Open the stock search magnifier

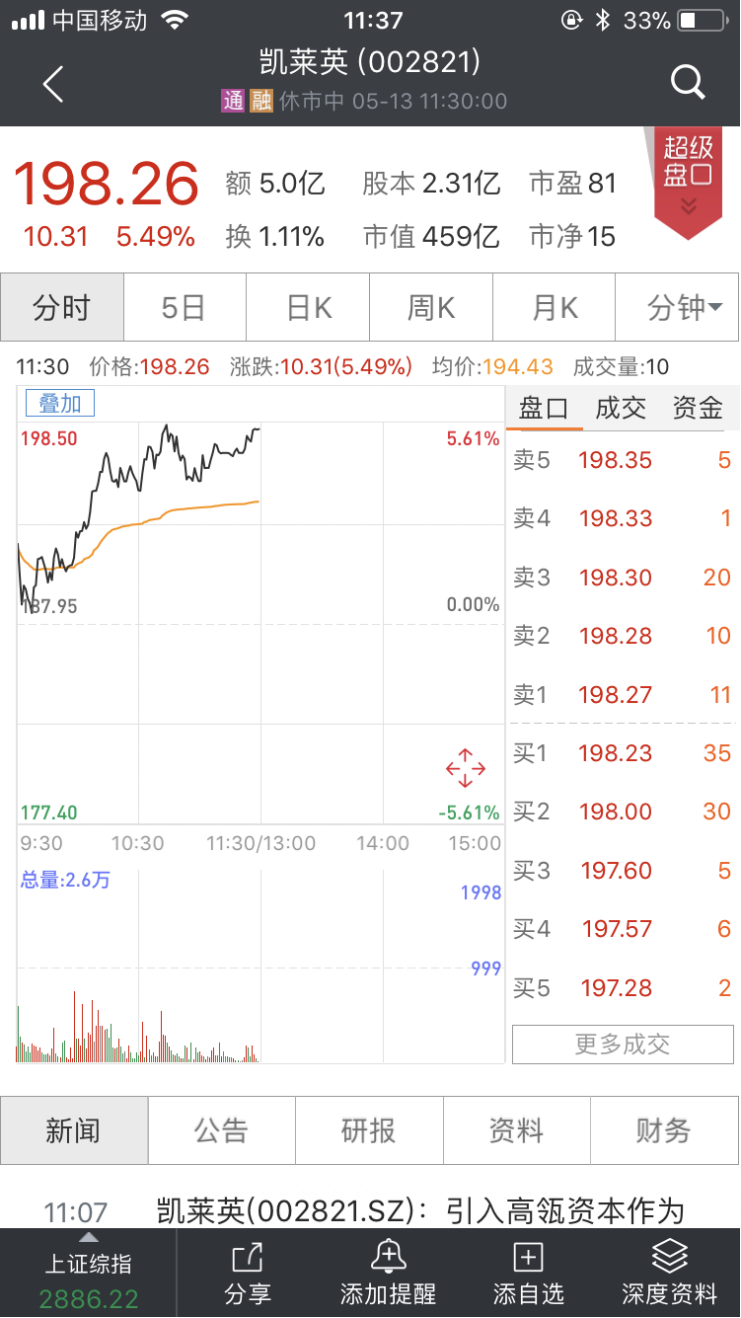(688, 82)
